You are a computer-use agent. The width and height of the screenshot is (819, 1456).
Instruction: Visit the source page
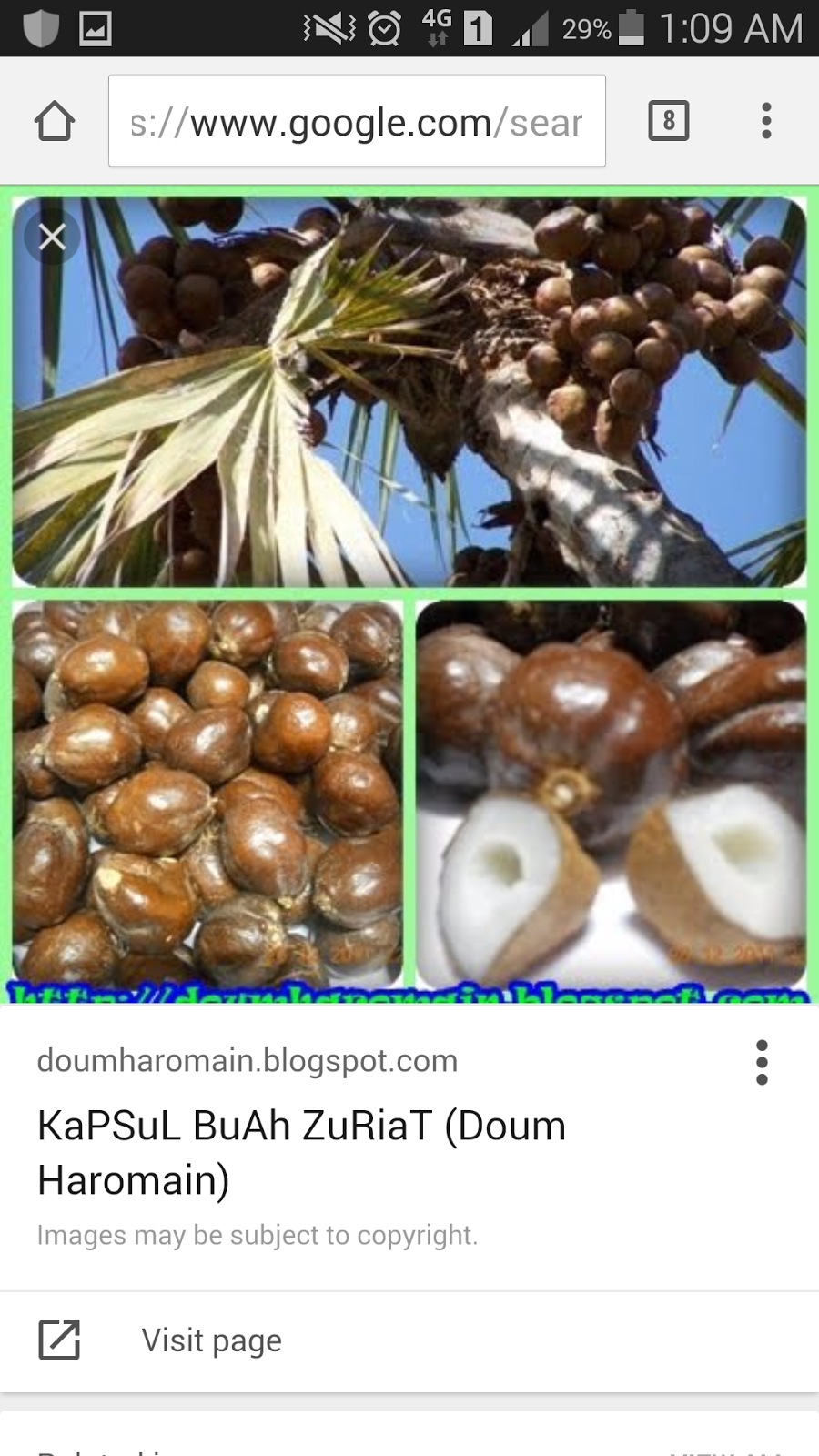211,1340
